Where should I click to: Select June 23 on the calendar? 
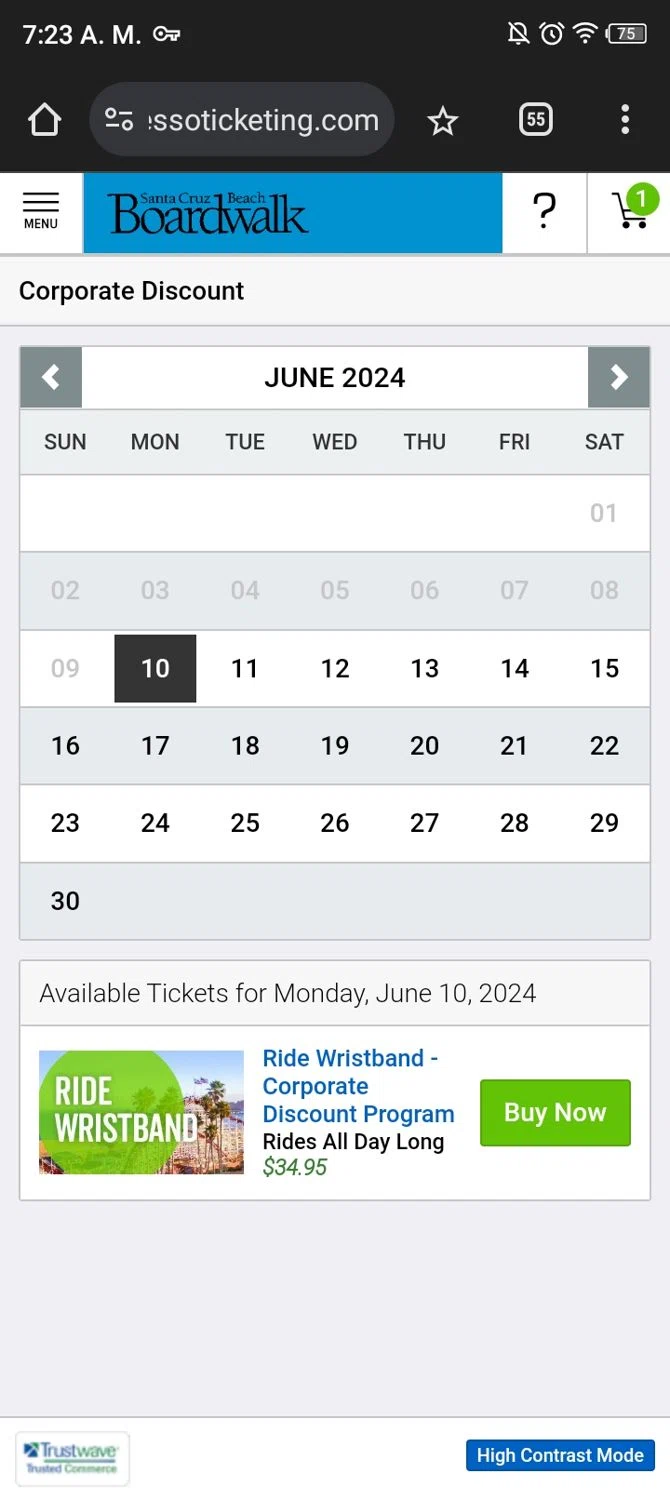[65, 823]
